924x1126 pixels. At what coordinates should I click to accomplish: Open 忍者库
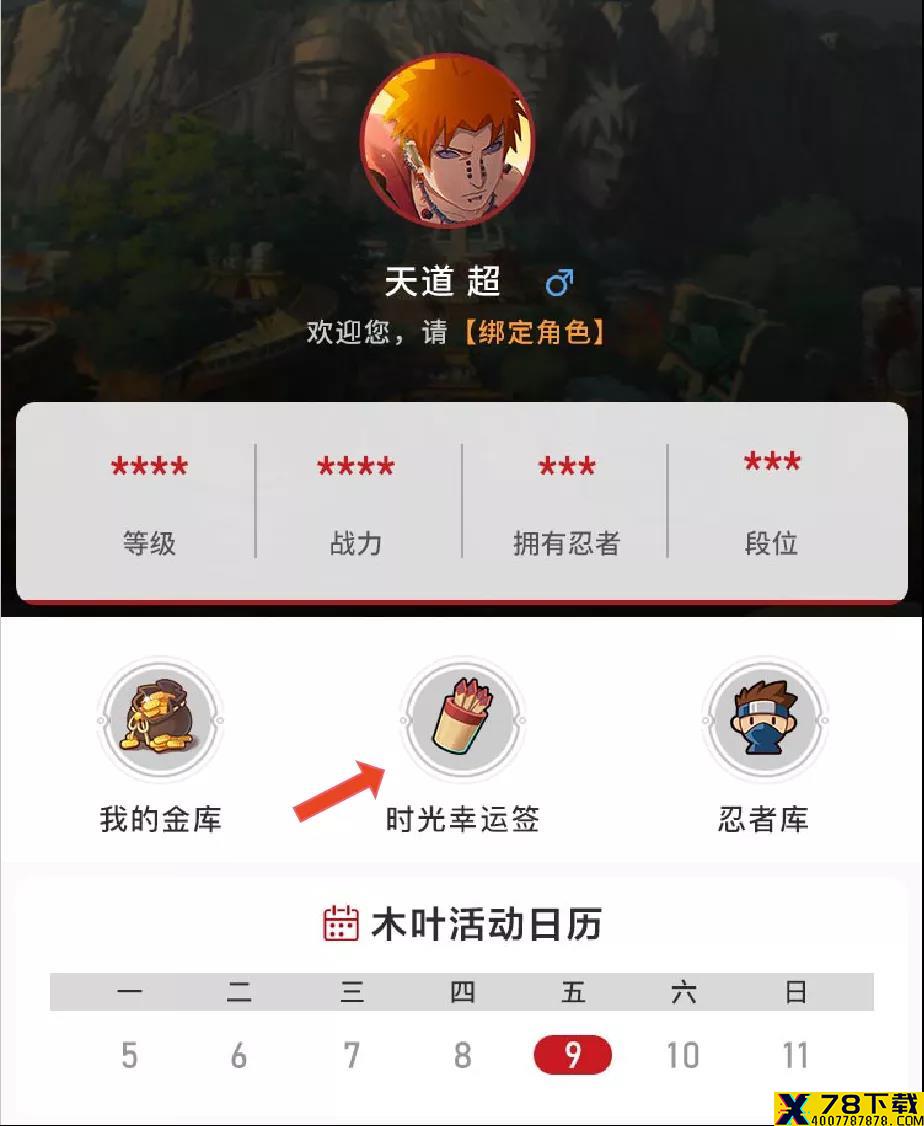(x=764, y=720)
